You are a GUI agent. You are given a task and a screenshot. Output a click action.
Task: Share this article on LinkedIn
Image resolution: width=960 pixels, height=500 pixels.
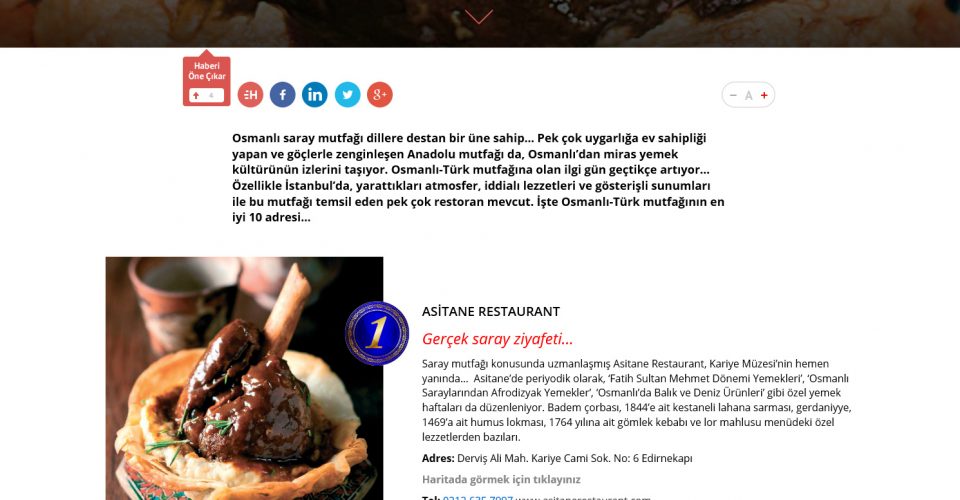pos(315,95)
